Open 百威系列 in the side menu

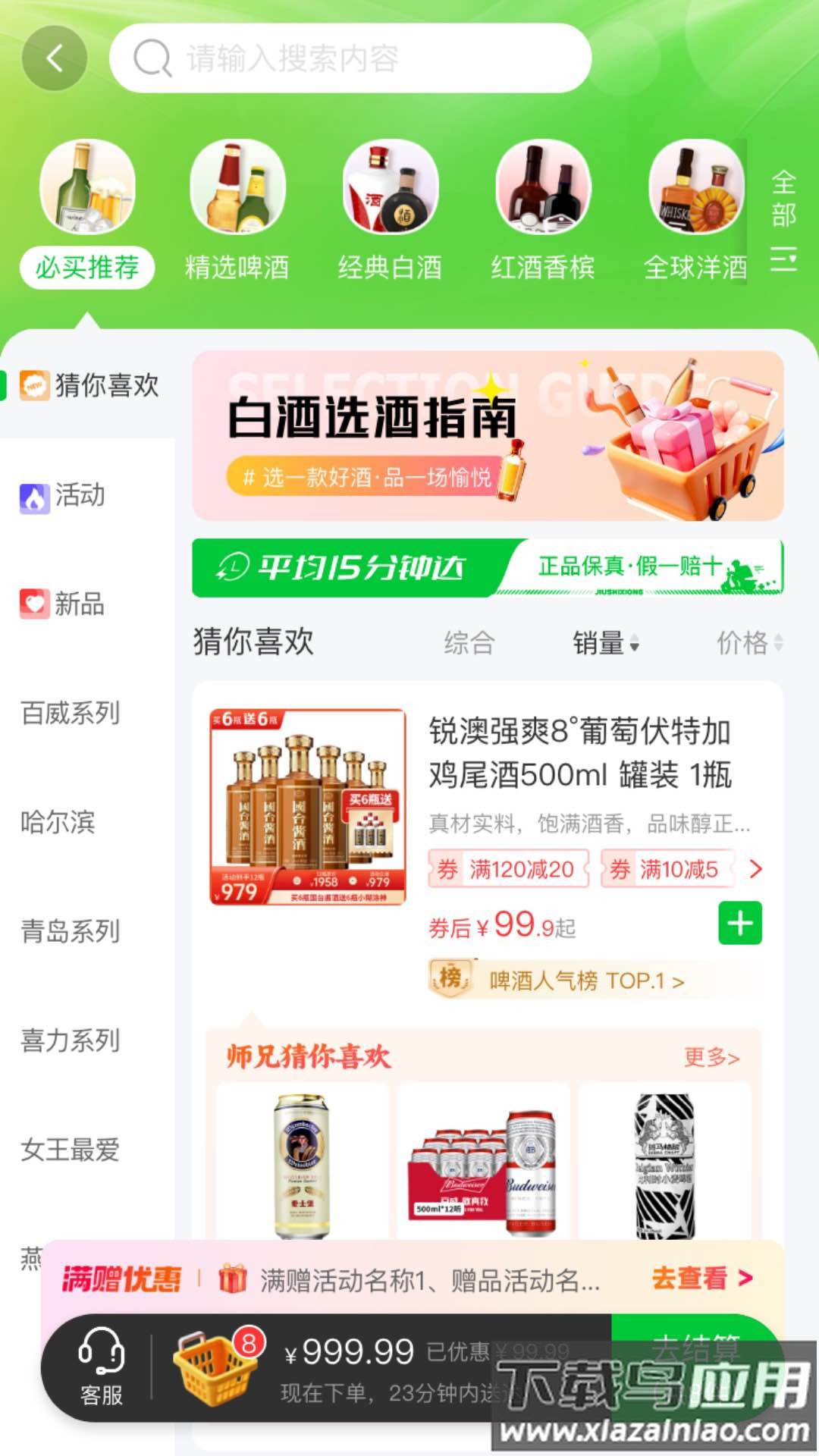[x=71, y=714]
